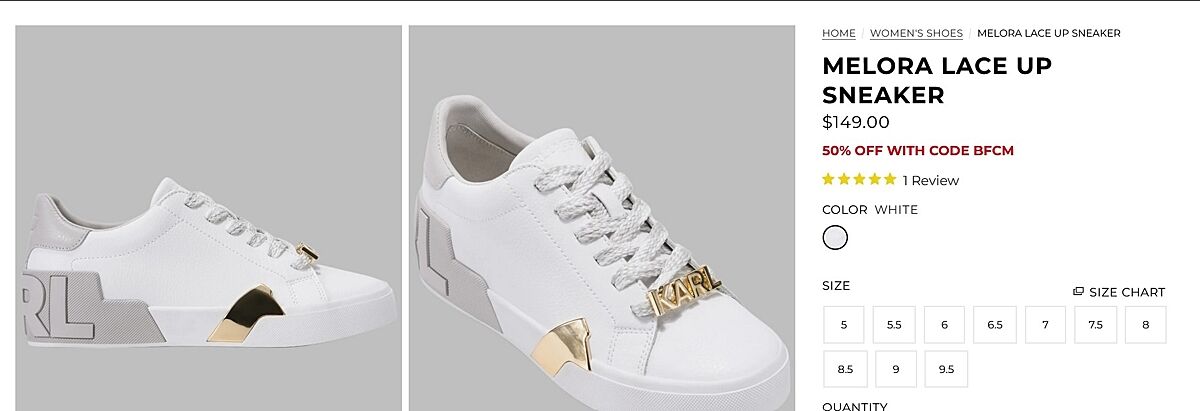Choose size 8.5

pos(845,369)
